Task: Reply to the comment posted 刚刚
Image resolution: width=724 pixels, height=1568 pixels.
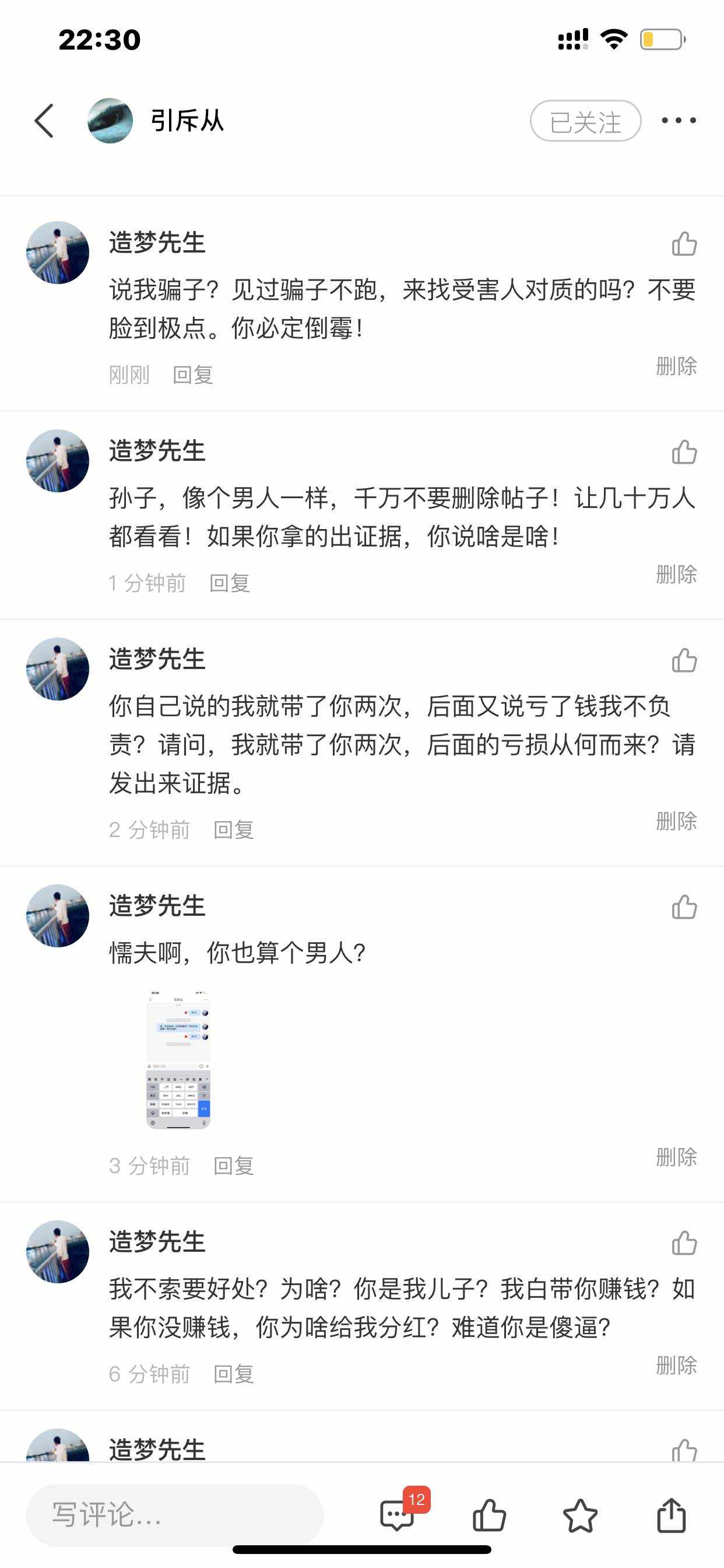Action: (x=193, y=374)
